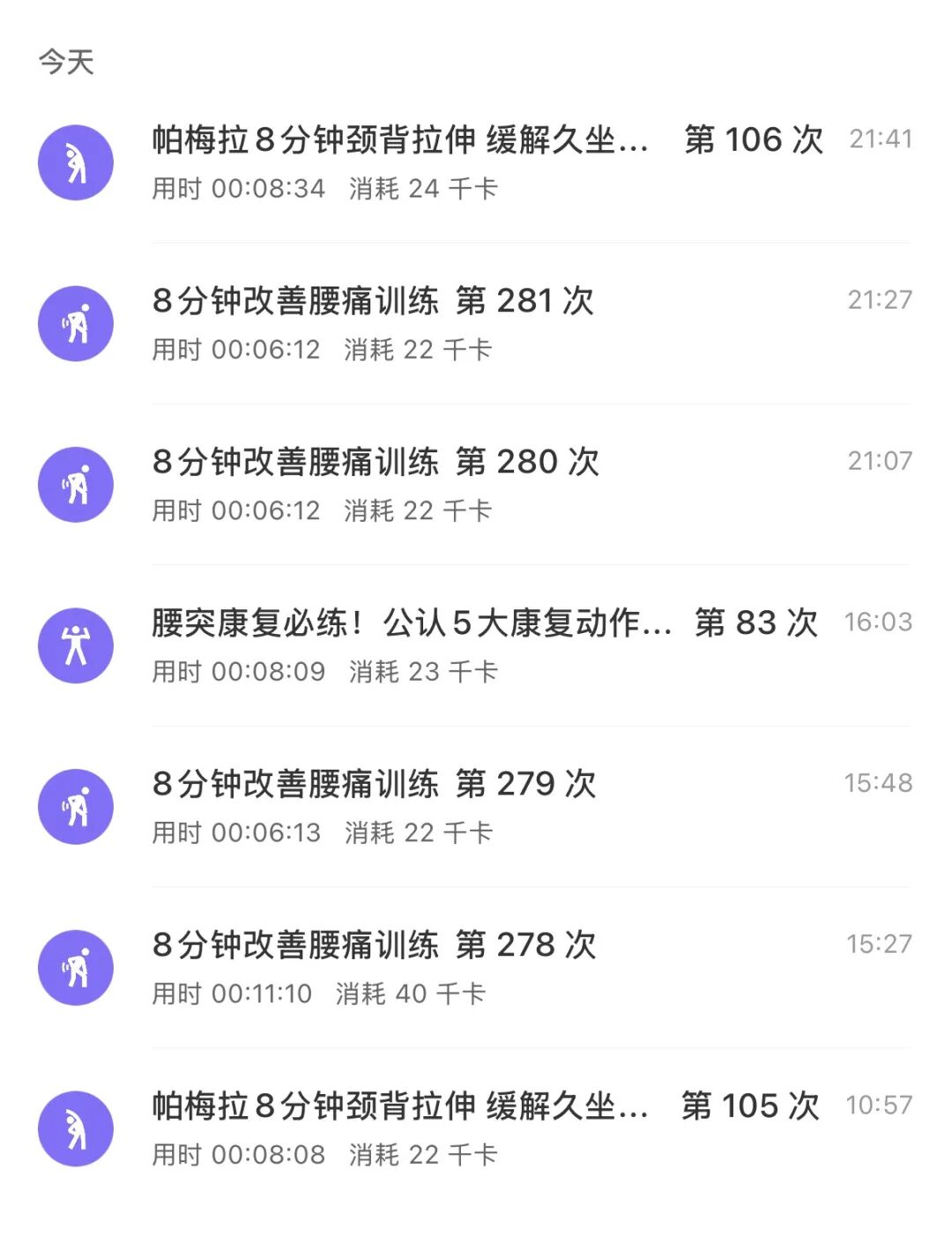The height and width of the screenshot is (1237, 952).
Task: Tap the 8分钟改善腰痛训练 第279次 row
Action: tap(476, 806)
